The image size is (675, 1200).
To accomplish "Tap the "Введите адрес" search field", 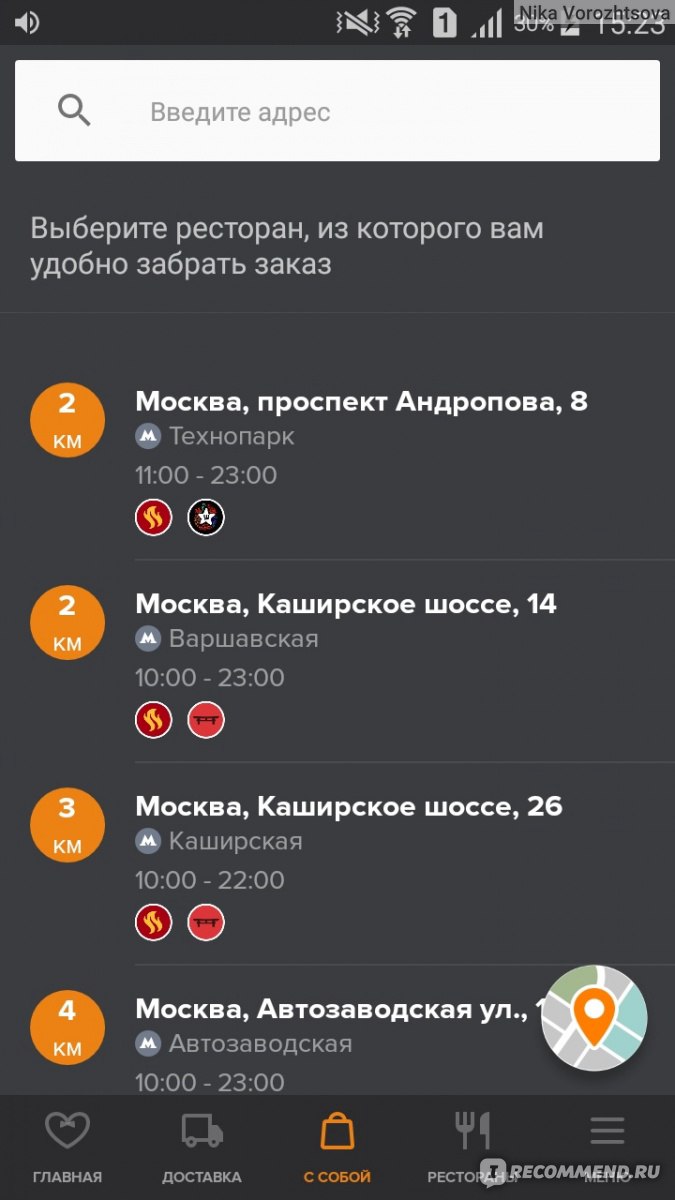I will (x=337, y=111).
